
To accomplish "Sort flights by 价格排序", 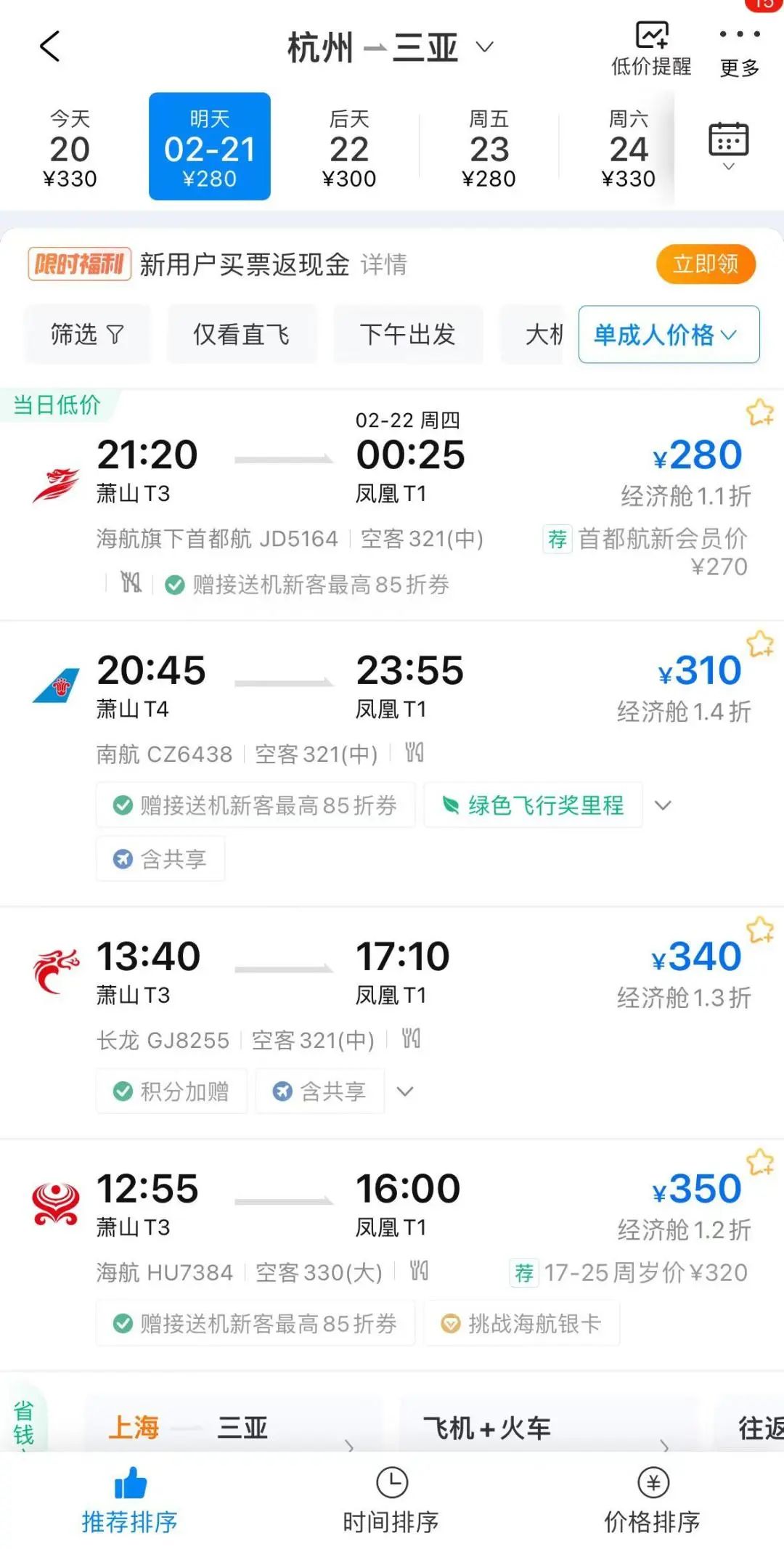I will coord(653,1500).
